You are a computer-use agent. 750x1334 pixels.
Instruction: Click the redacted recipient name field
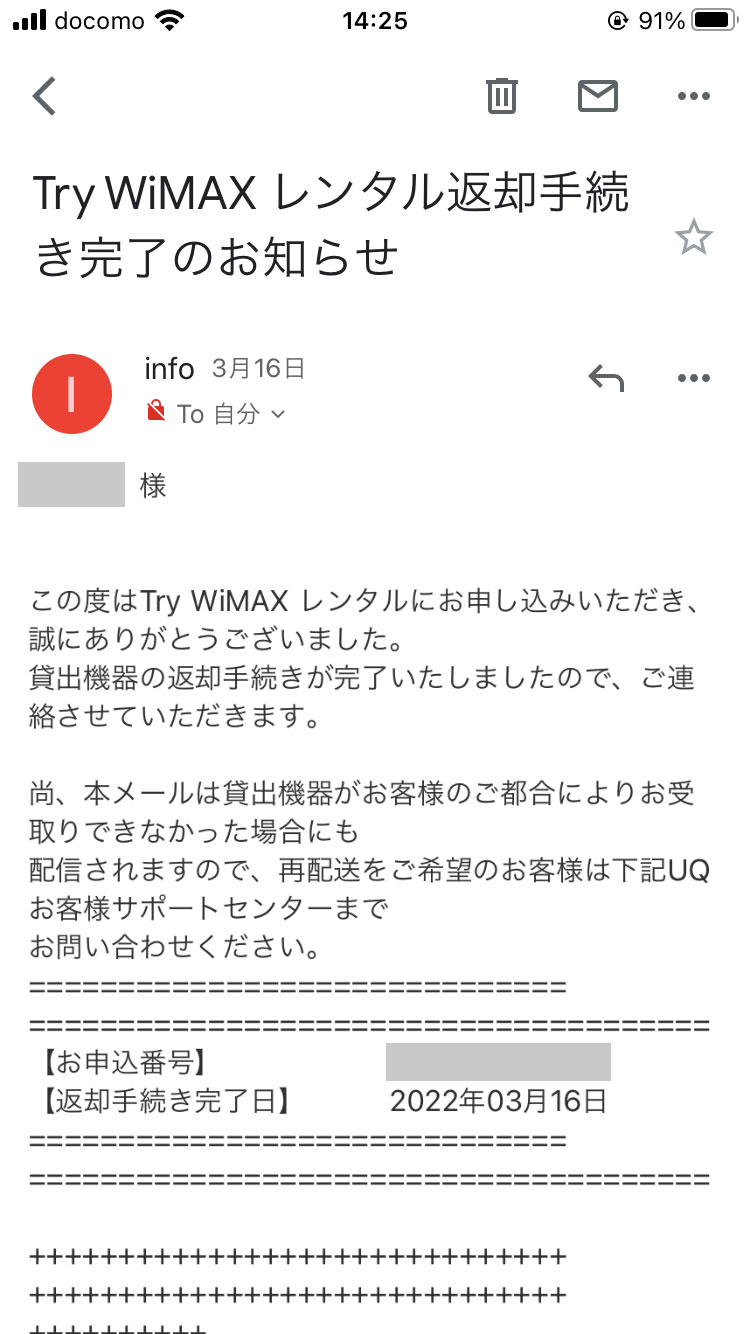(x=71, y=484)
